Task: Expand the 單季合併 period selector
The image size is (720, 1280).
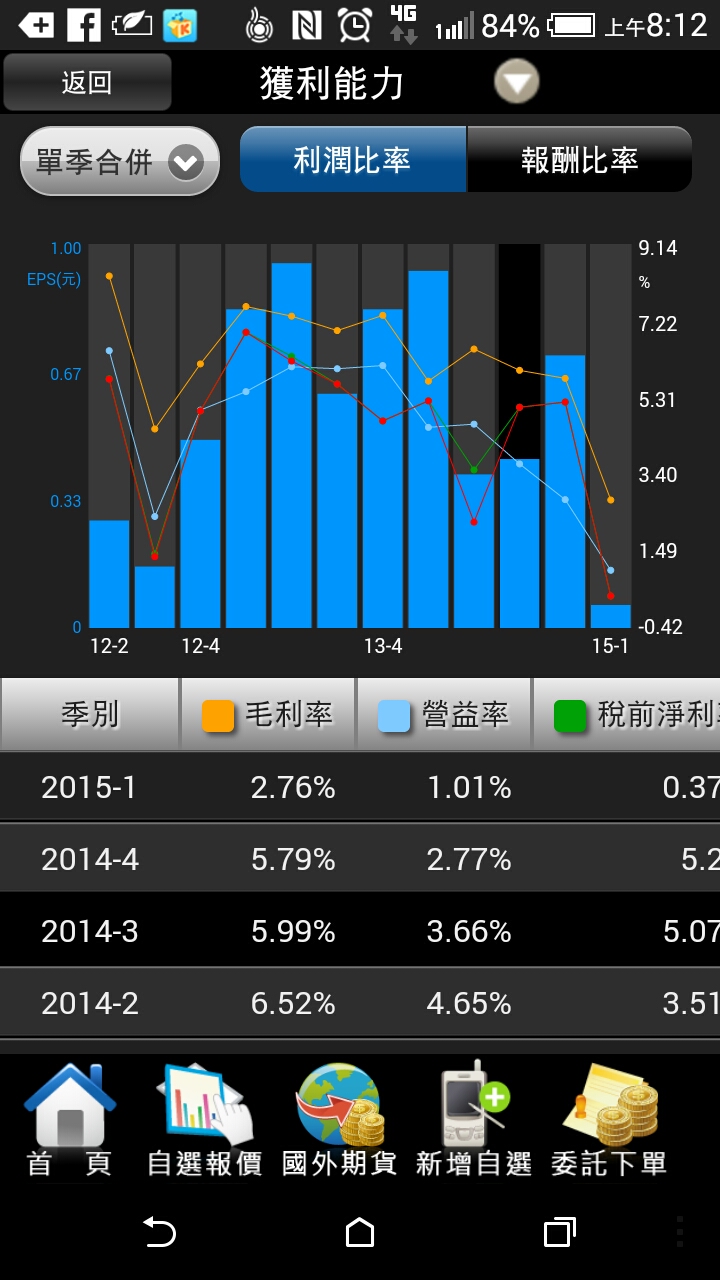Action: click(120, 161)
